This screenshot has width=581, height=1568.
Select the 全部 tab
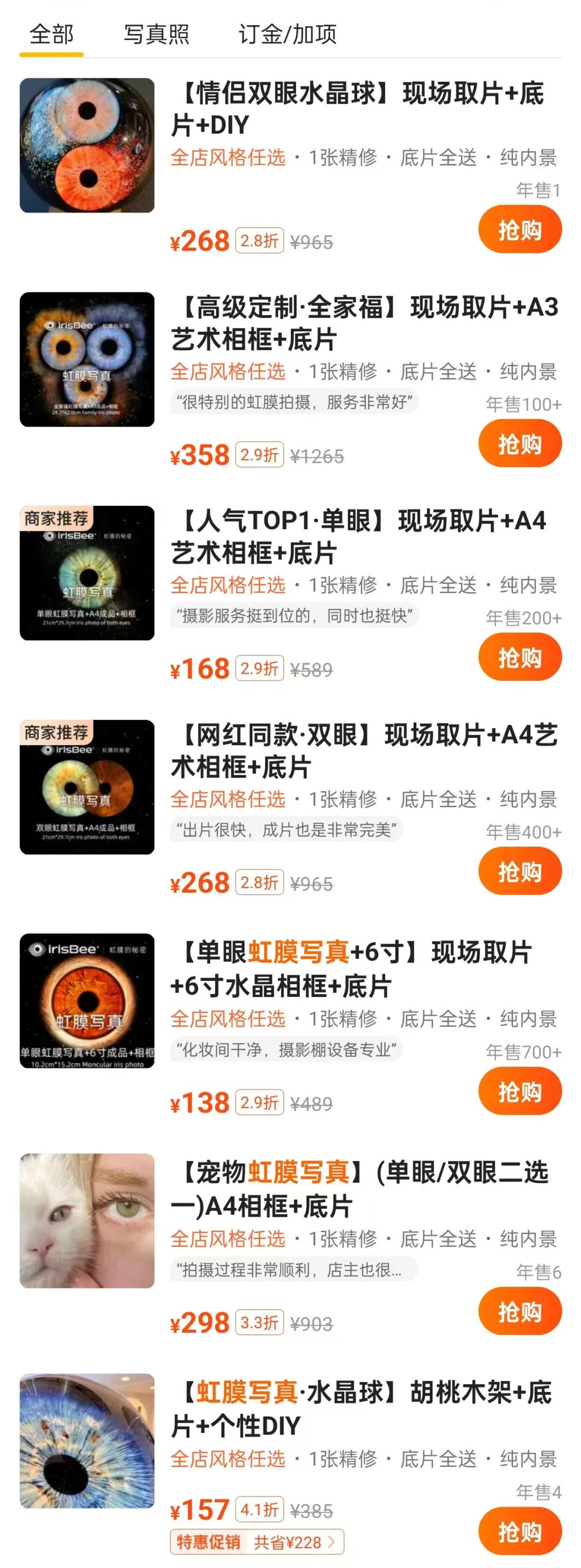[51, 34]
